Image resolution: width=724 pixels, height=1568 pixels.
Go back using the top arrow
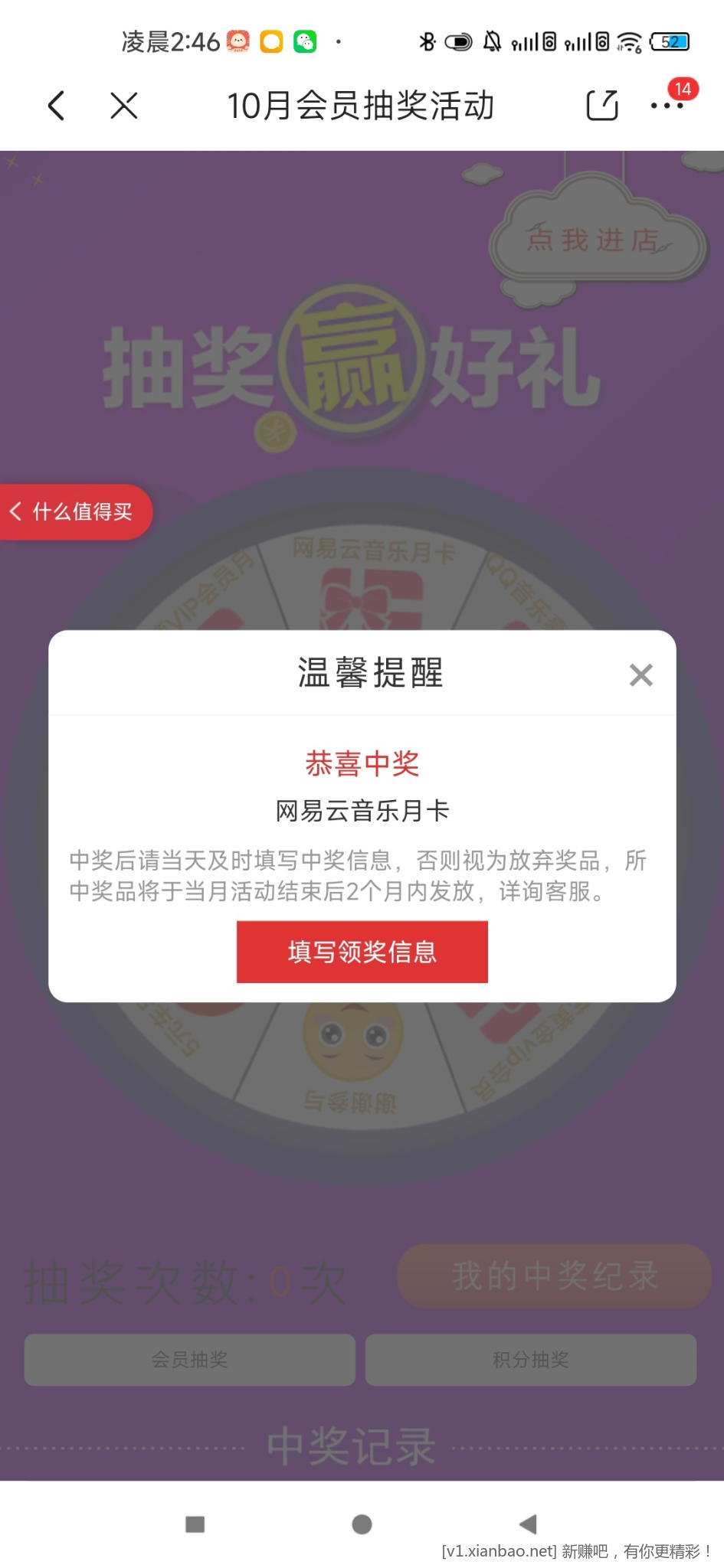(x=56, y=106)
